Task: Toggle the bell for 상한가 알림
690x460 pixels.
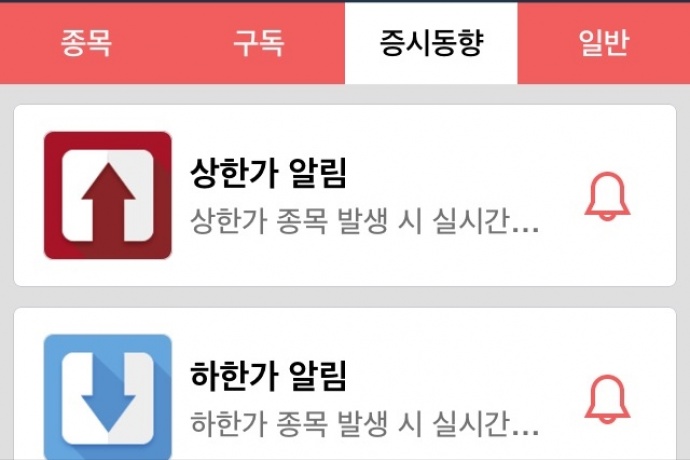Action: pos(608,197)
